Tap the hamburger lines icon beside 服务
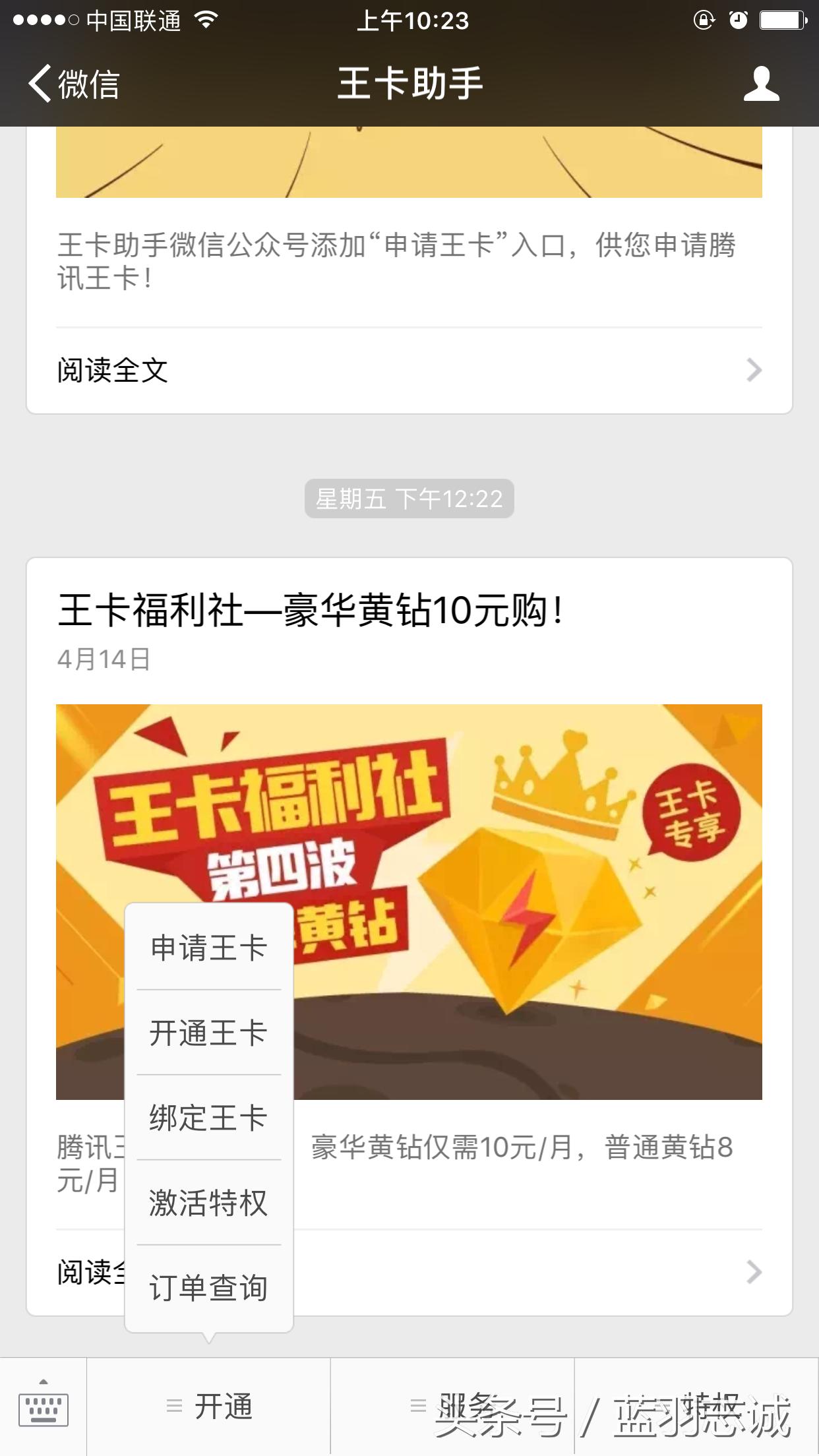Viewport: 819px width, 1456px height. pyautogui.click(x=418, y=1405)
